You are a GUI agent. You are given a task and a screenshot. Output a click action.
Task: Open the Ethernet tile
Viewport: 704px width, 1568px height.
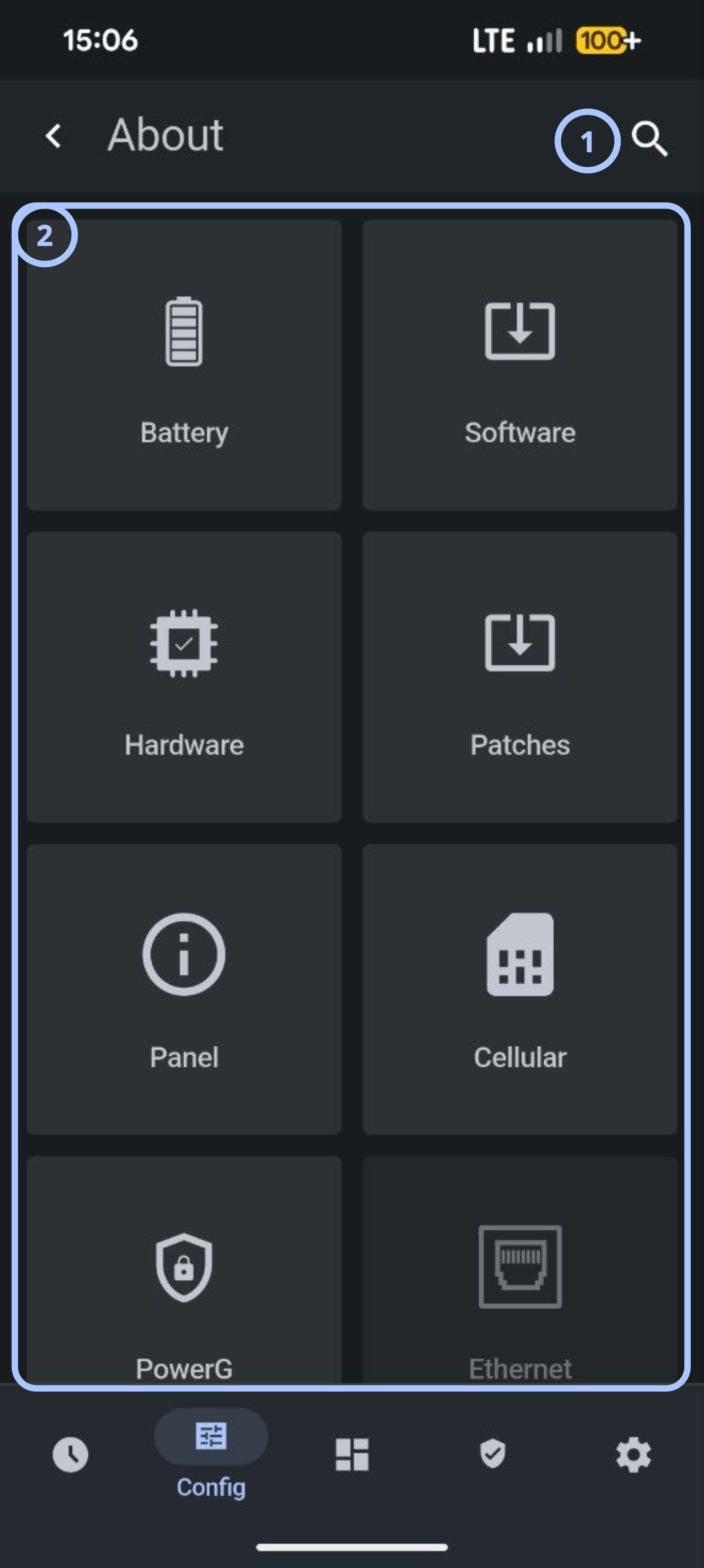[520, 1270]
